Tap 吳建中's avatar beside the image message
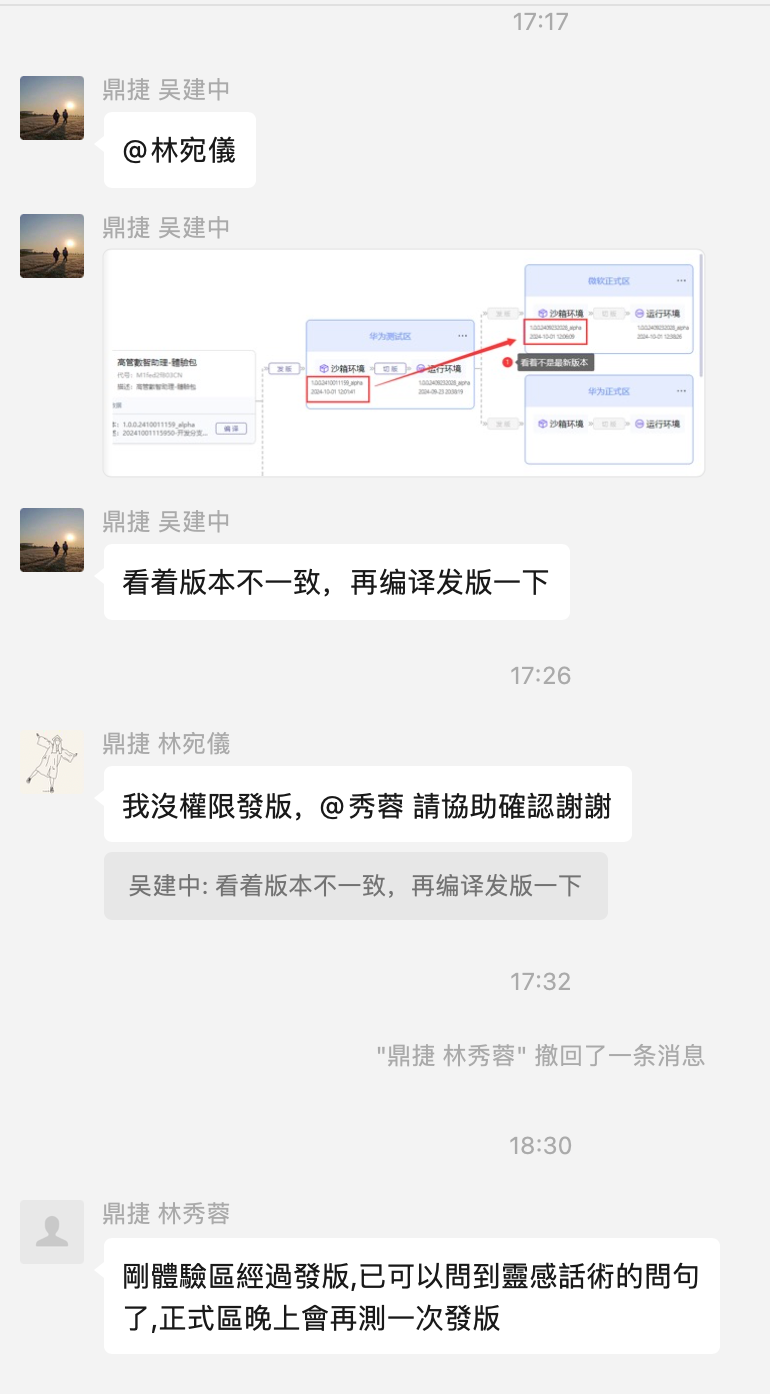This screenshot has height=1394, width=770. tap(52, 246)
